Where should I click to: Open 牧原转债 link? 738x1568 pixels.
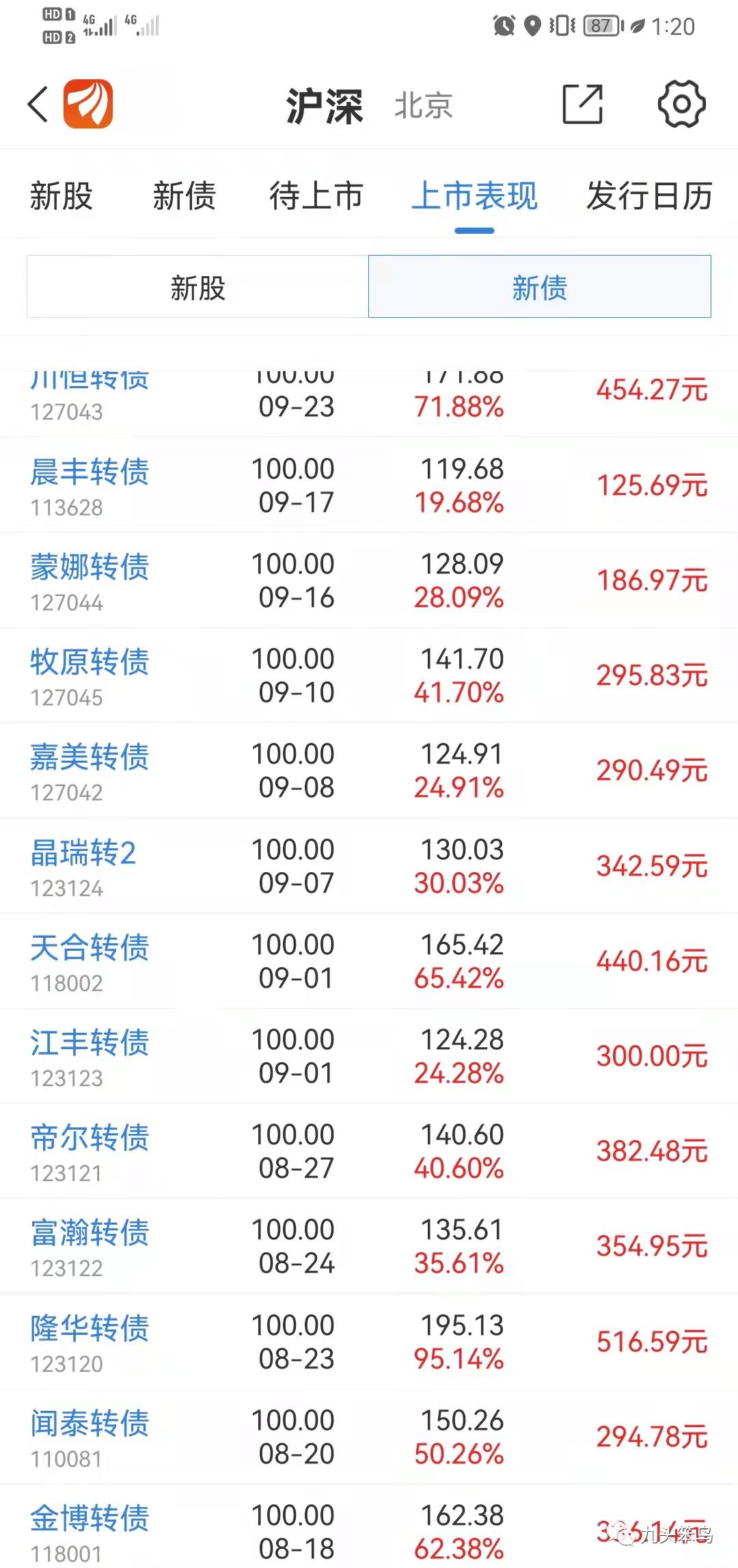click(x=90, y=662)
